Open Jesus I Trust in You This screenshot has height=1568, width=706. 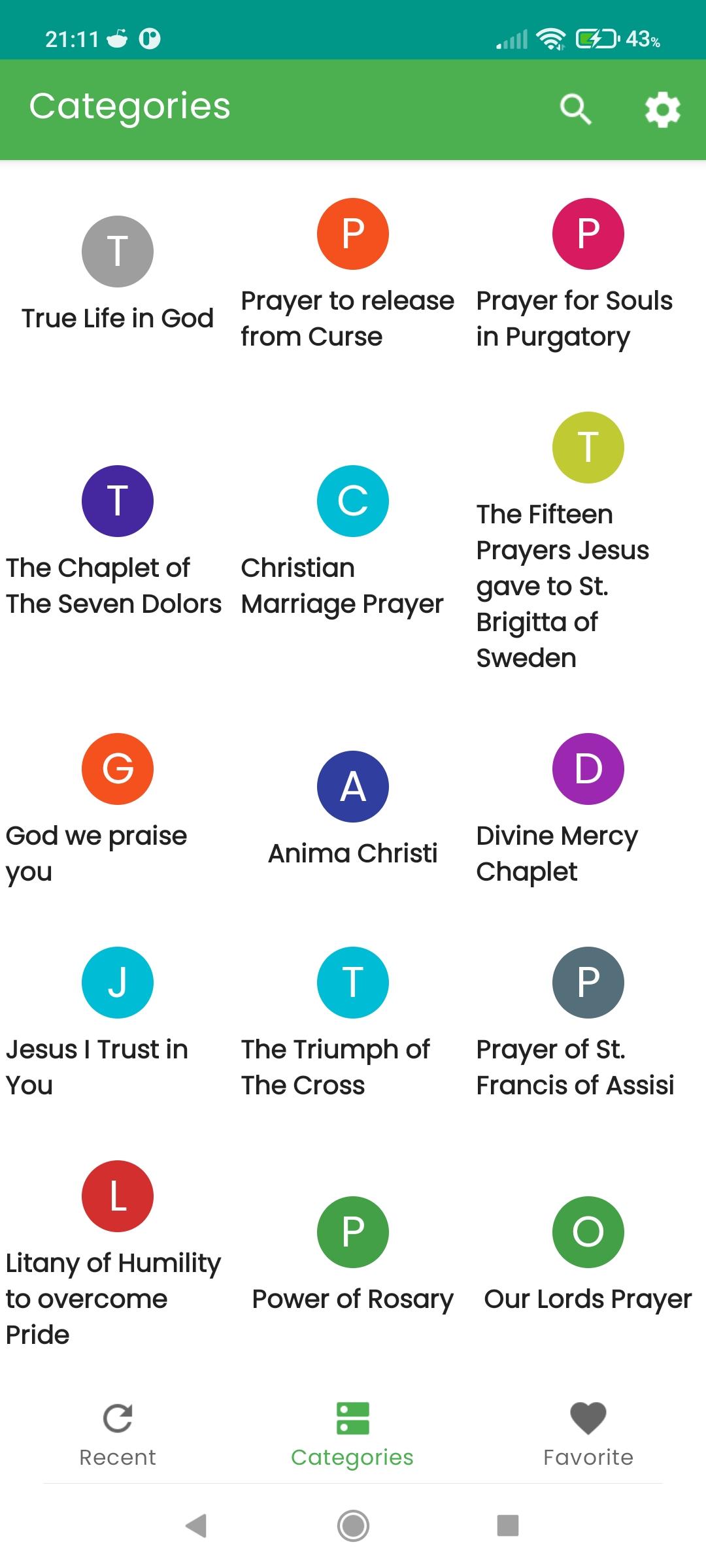pos(118,1022)
